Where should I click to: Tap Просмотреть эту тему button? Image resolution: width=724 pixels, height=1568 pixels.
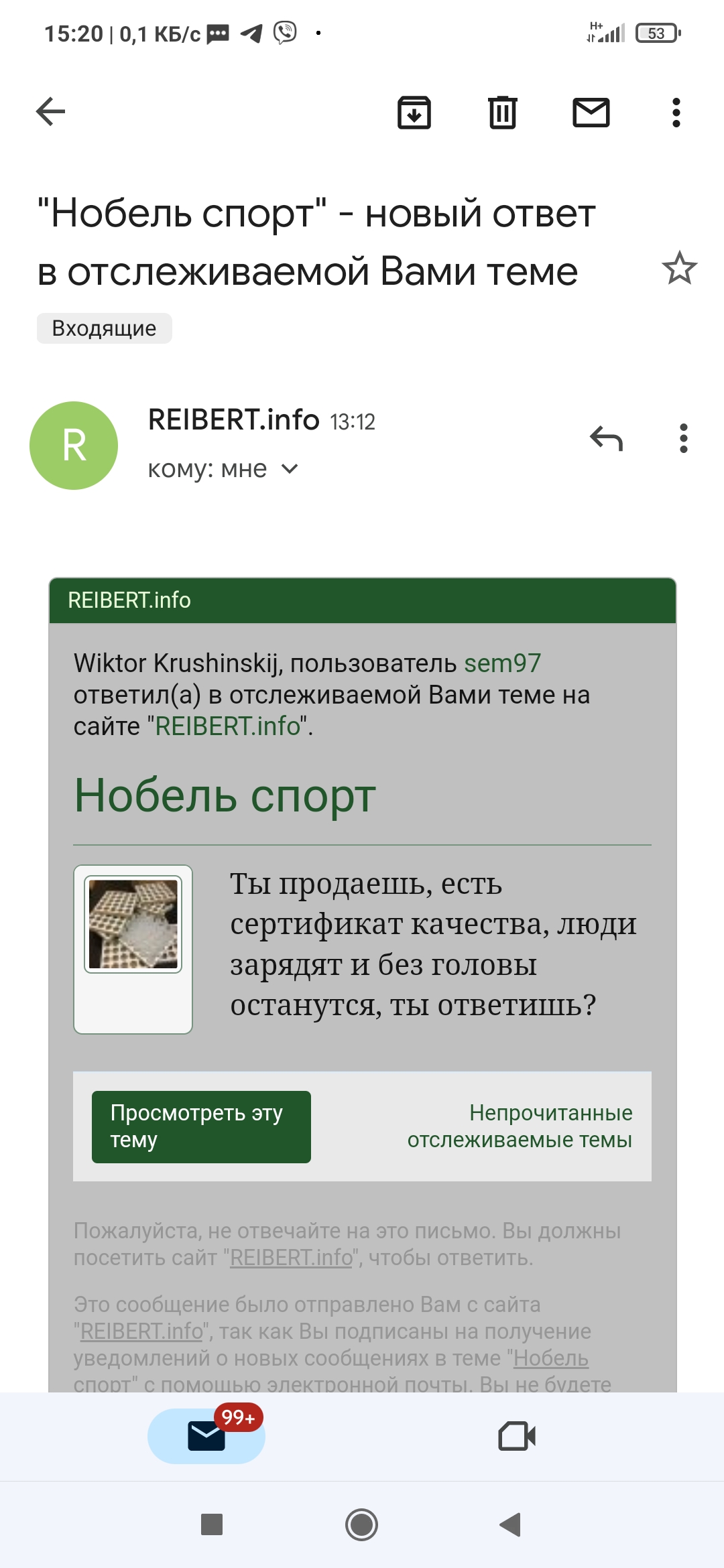tap(201, 1126)
